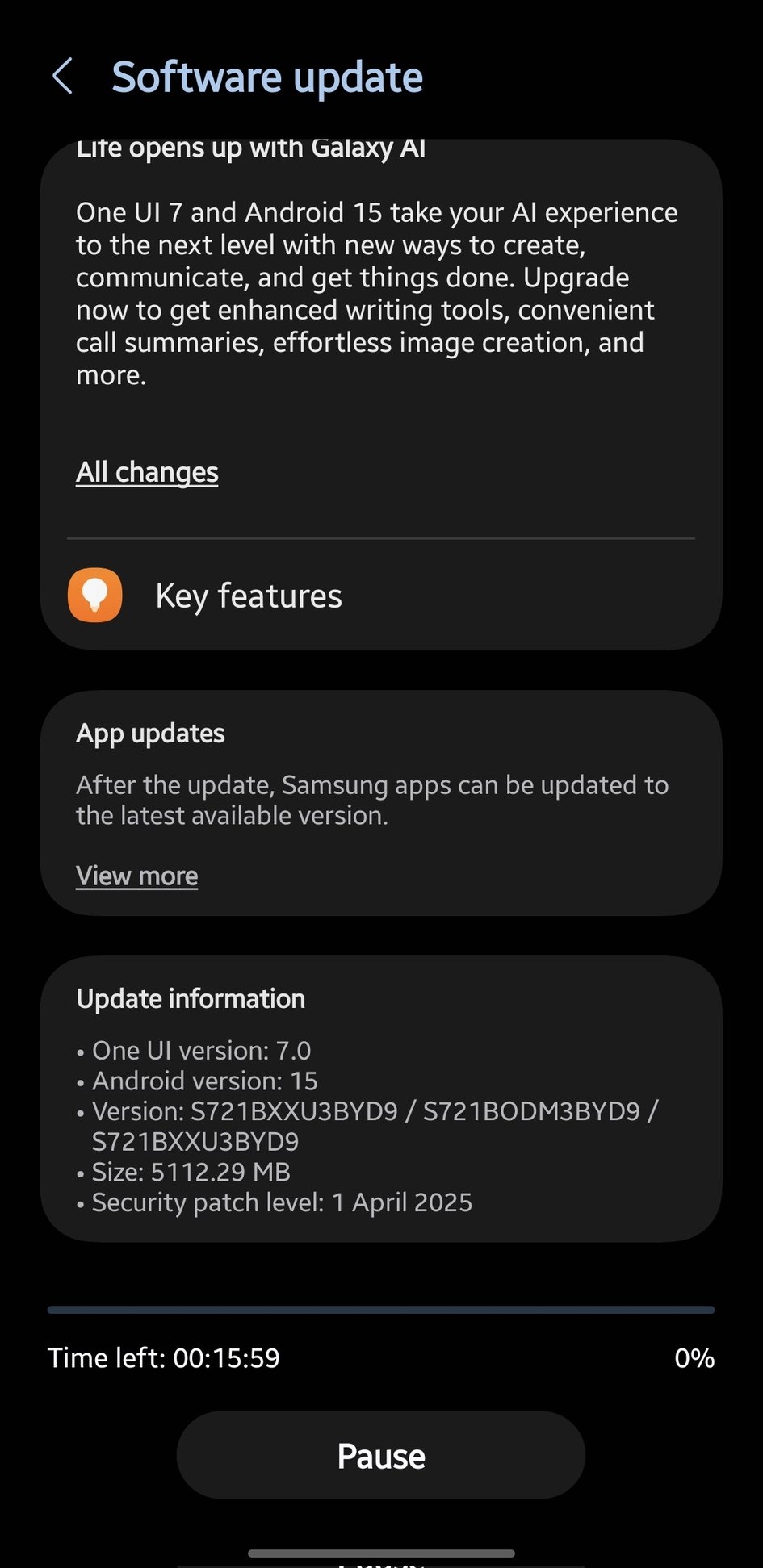
Task: Tap View more under App updates
Action: tap(136, 876)
